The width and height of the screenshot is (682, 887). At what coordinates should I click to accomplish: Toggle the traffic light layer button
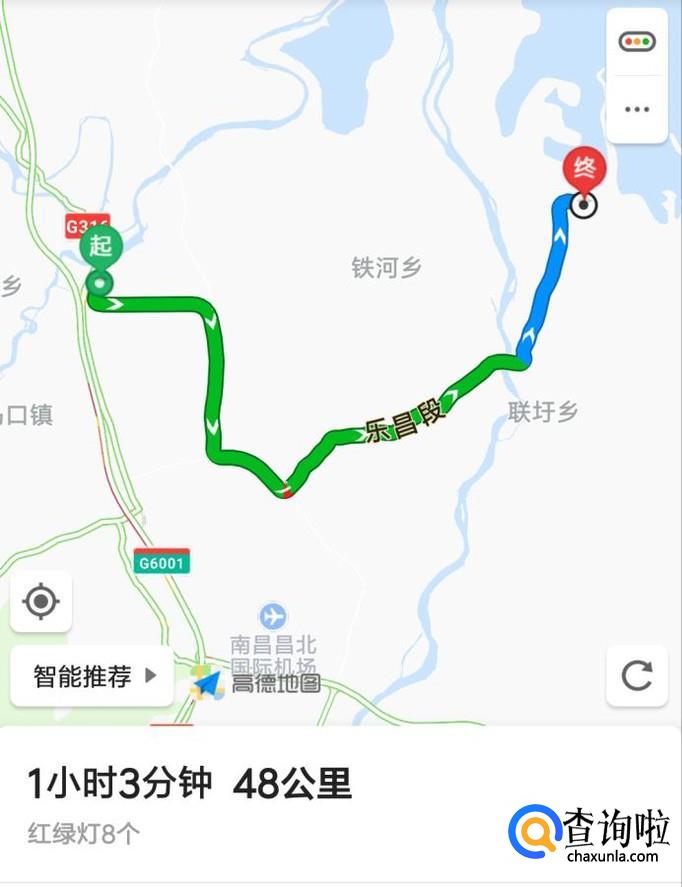(637, 42)
